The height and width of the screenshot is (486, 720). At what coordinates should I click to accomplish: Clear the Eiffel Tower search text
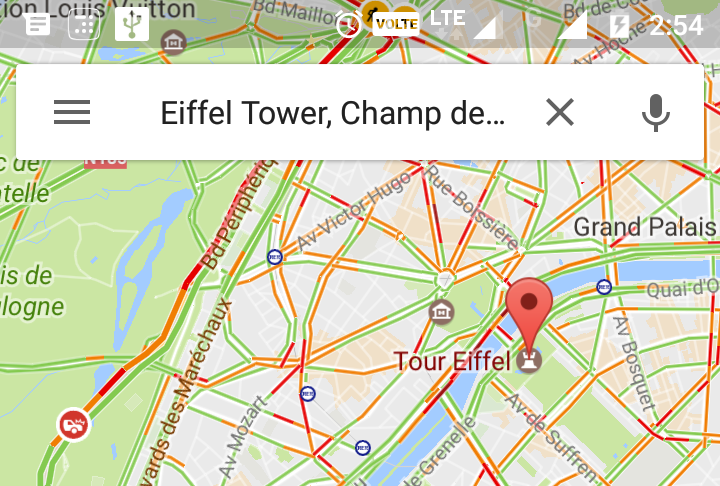pos(560,113)
